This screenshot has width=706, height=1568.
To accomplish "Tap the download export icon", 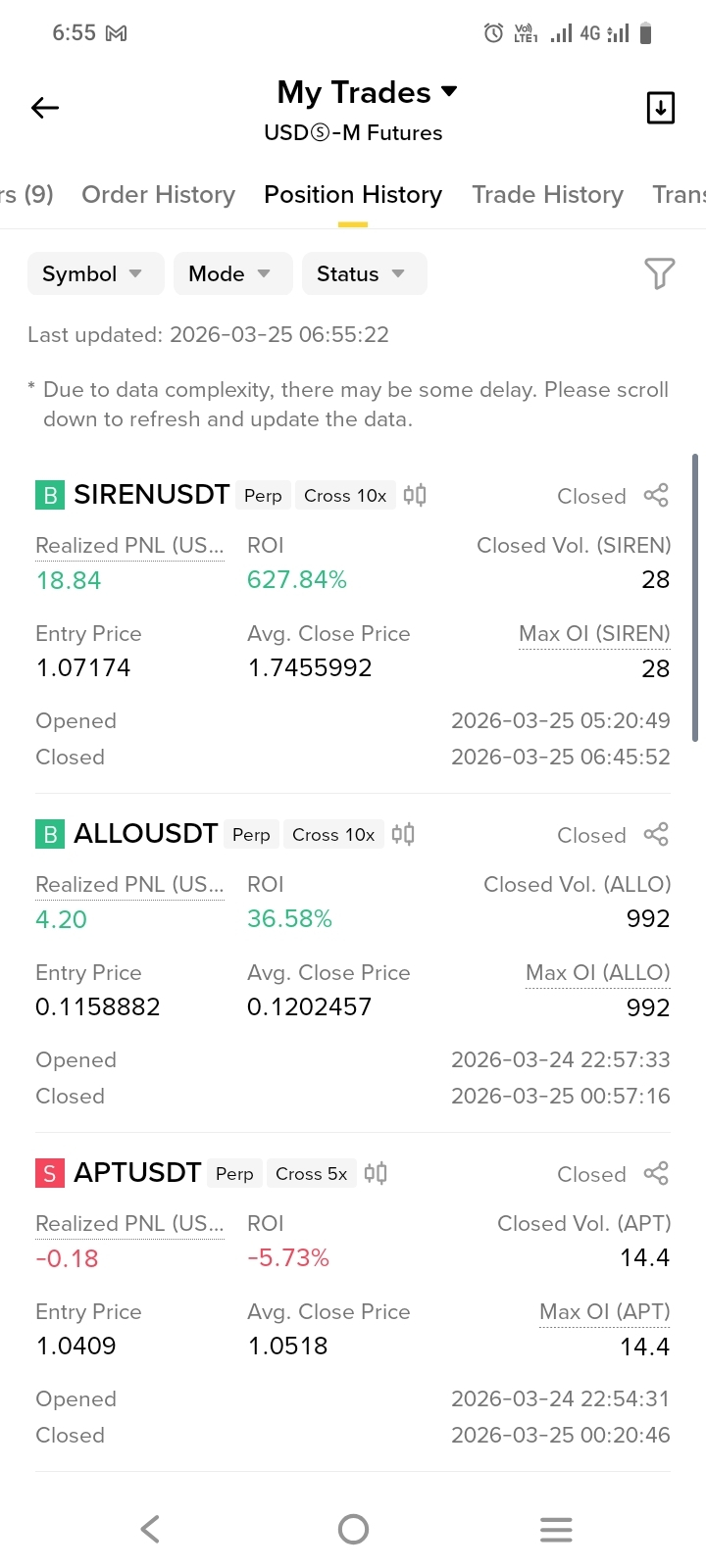I will coord(660,108).
